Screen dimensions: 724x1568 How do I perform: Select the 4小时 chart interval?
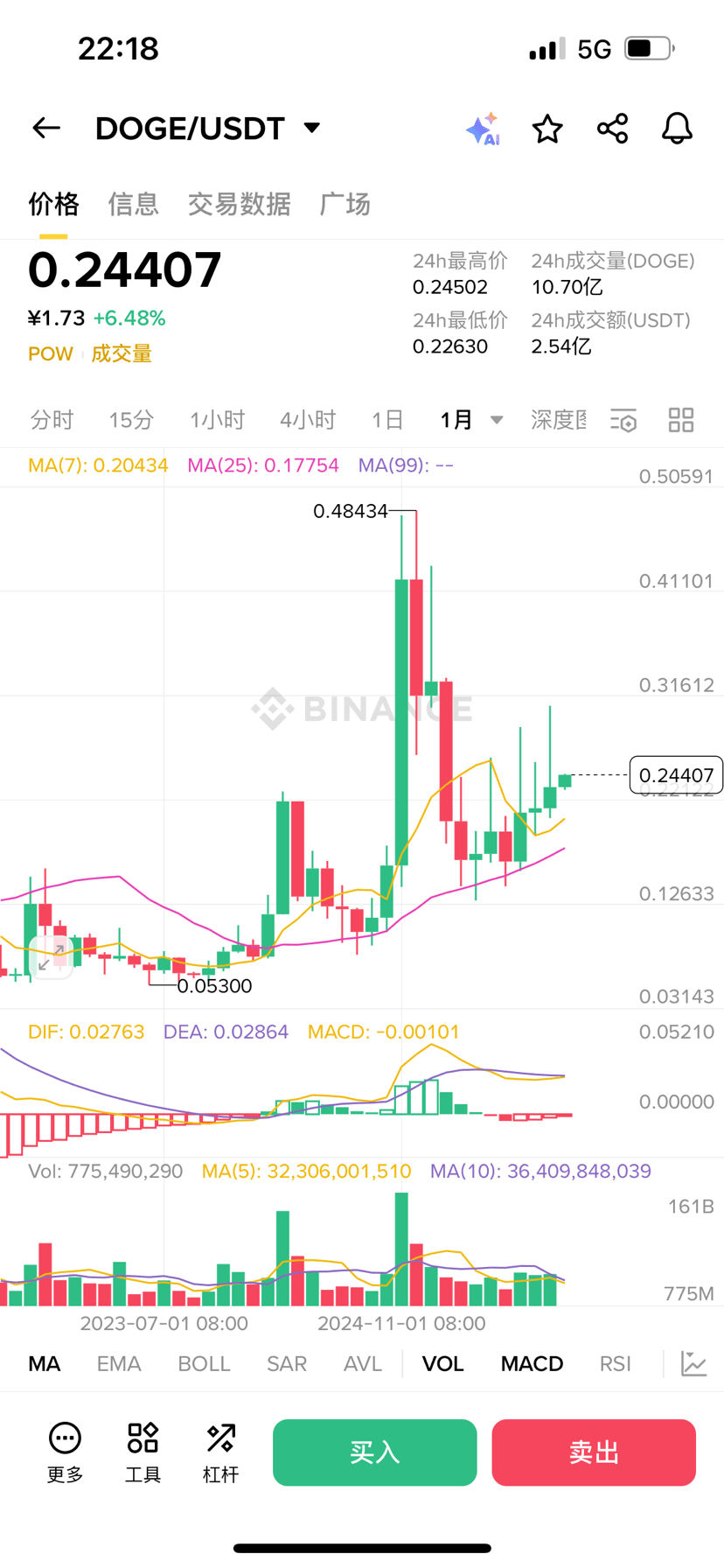pyautogui.click(x=307, y=420)
